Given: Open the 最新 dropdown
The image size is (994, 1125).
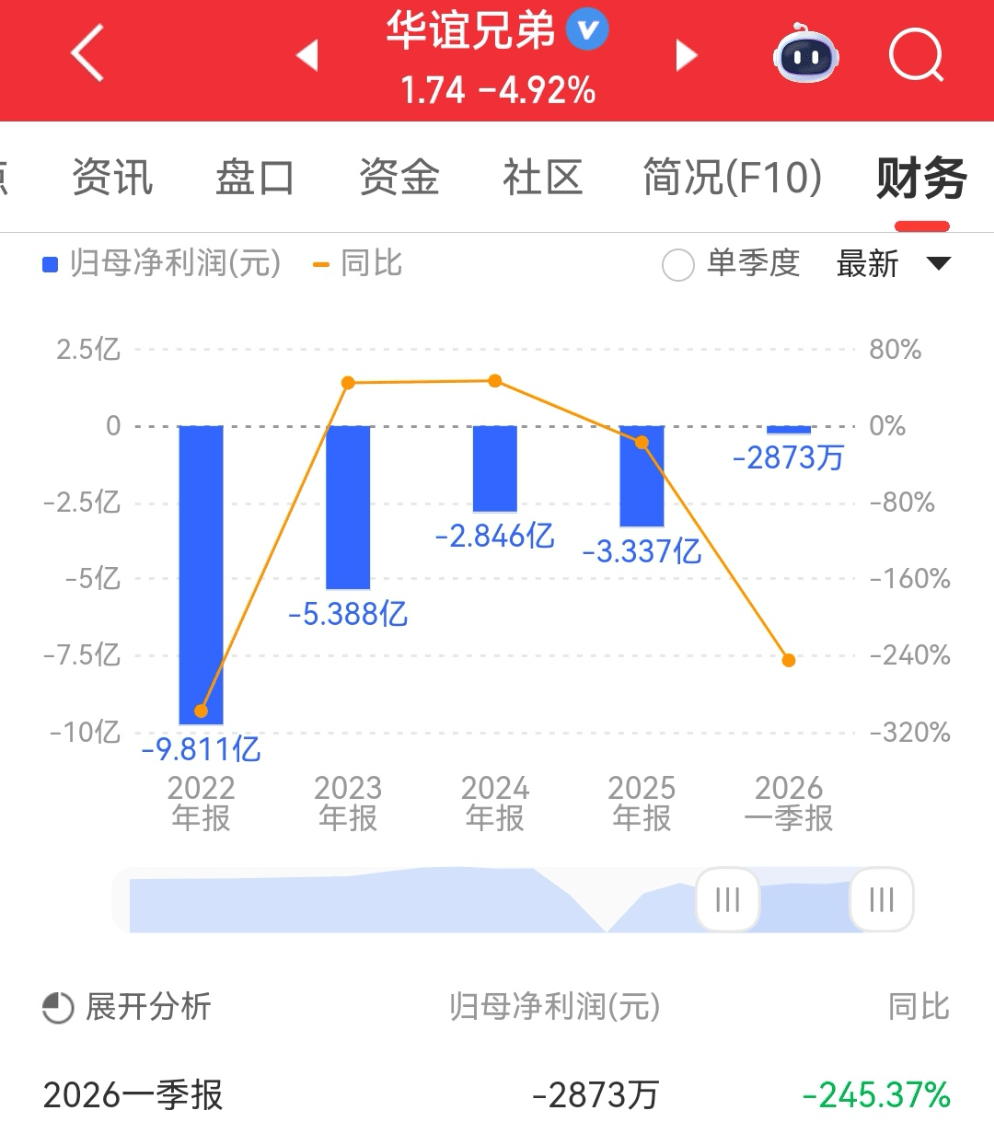Looking at the screenshot, I should tap(892, 264).
